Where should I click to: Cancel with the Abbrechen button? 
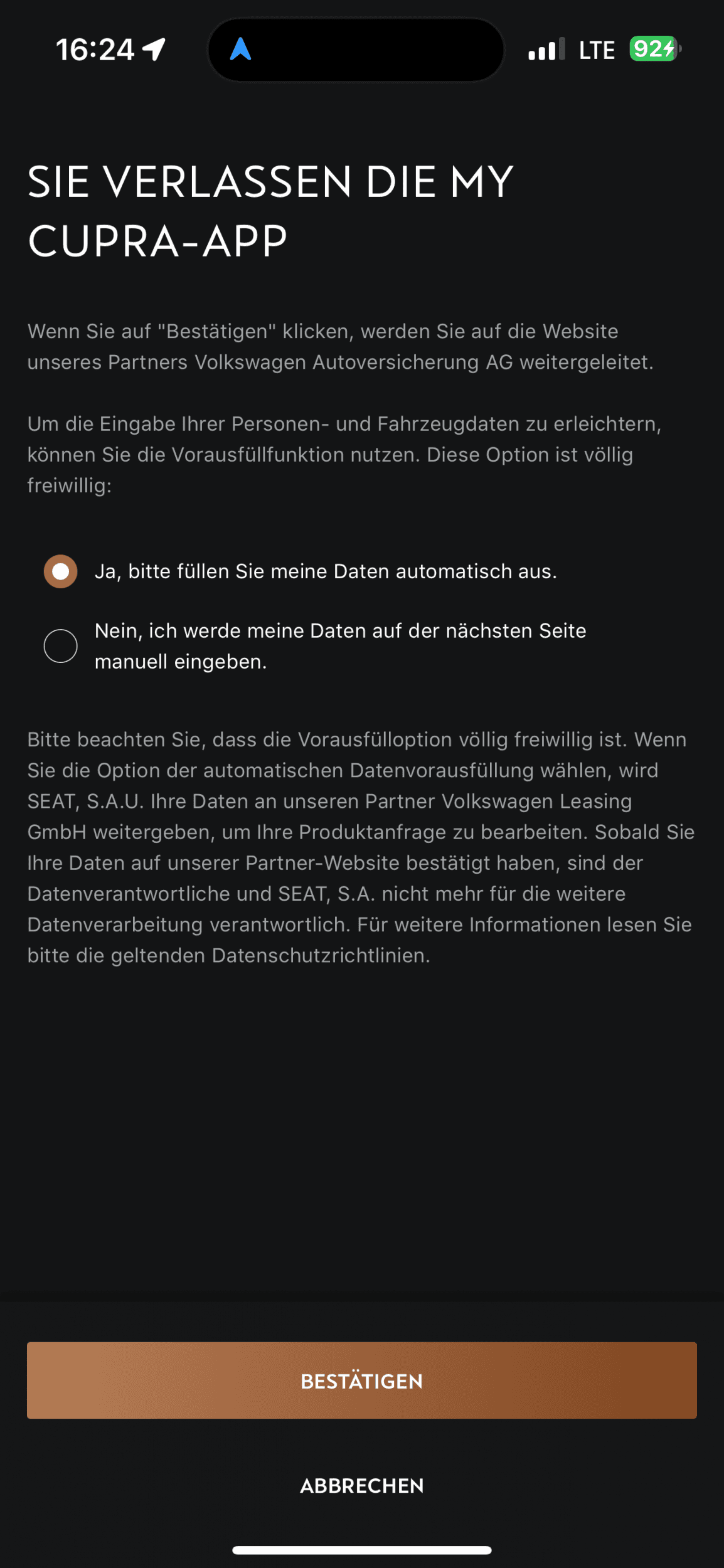point(361,1485)
